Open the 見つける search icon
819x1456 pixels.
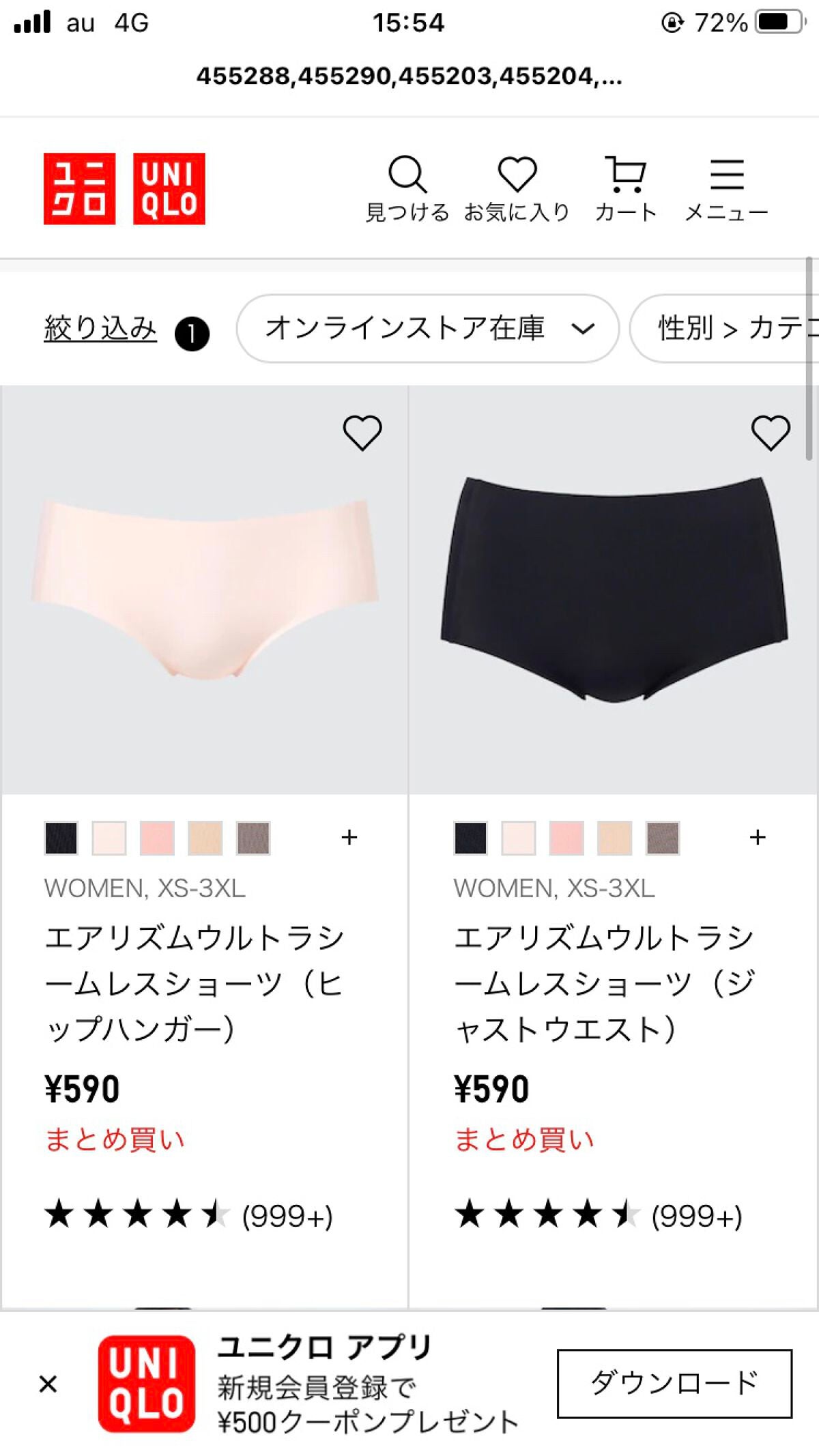[407, 188]
